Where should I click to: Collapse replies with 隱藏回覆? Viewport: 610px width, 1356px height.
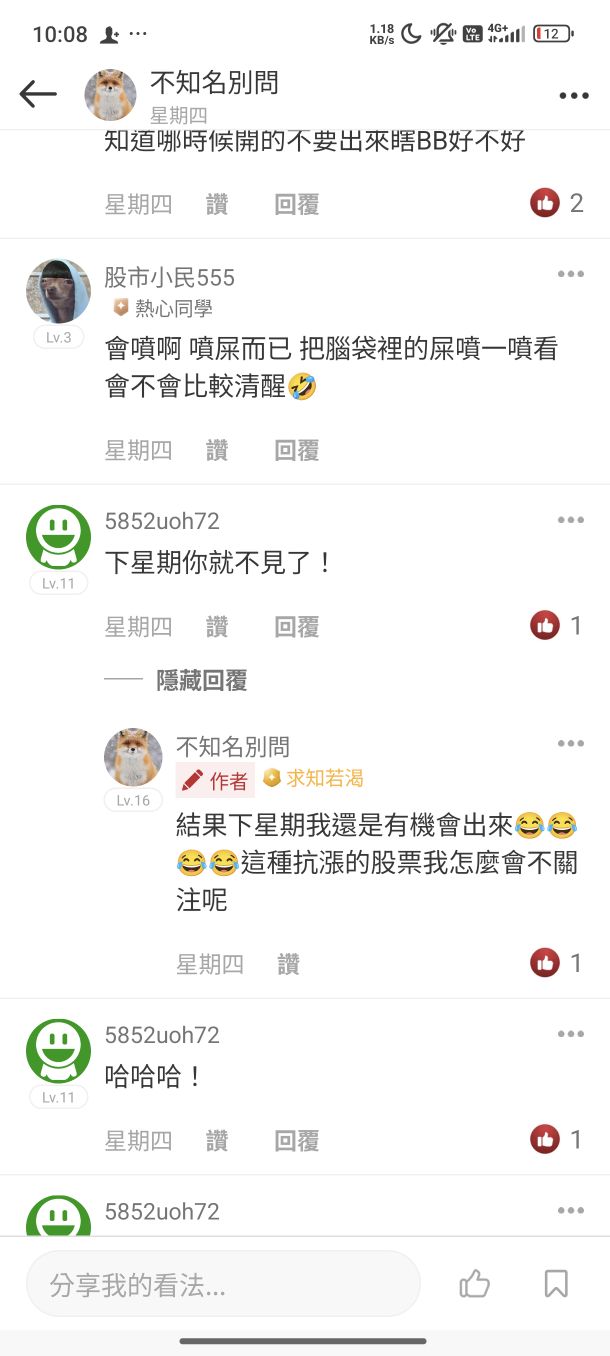201,681
